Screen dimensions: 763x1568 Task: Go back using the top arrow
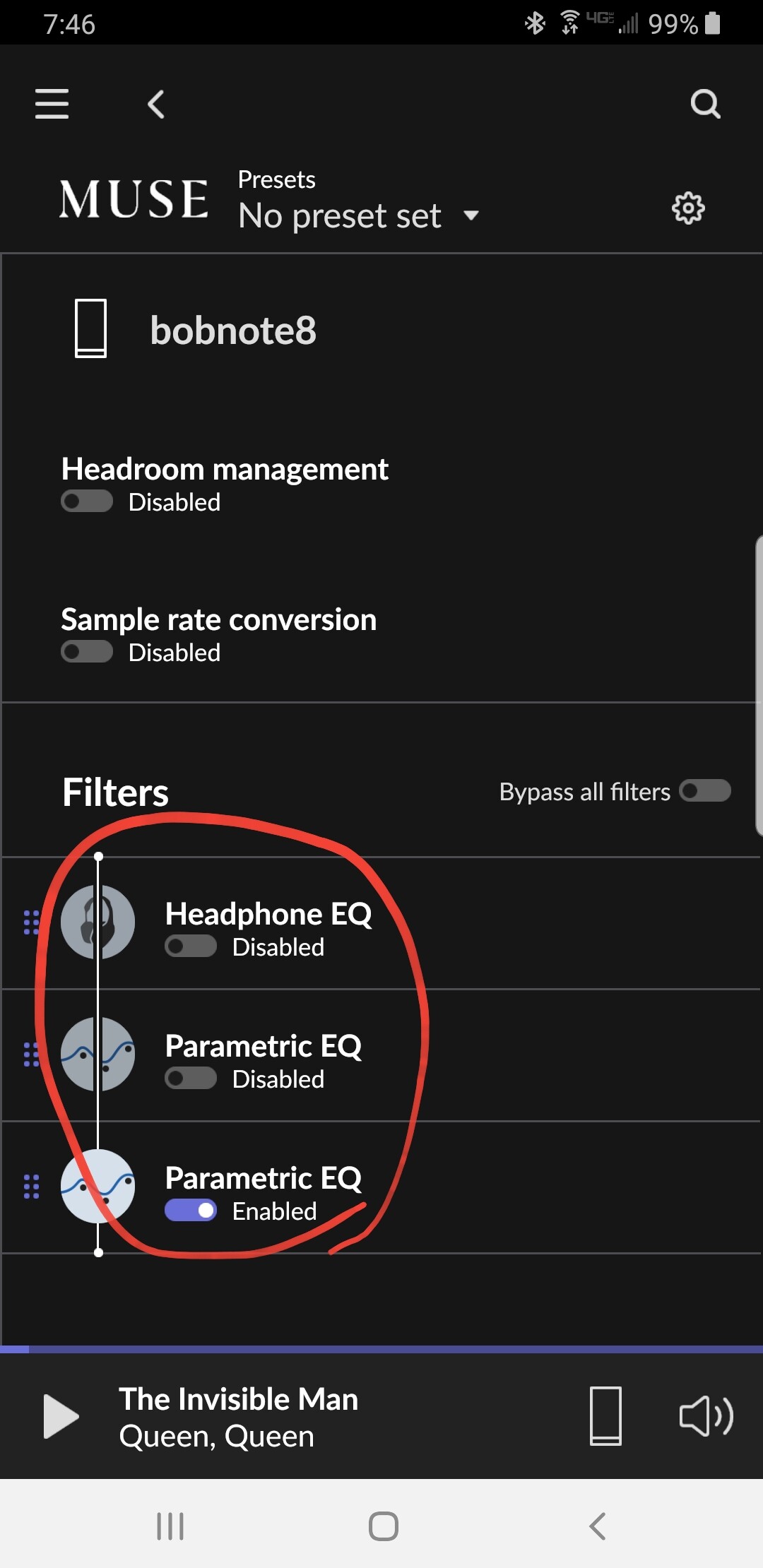(x=156, y=104)
